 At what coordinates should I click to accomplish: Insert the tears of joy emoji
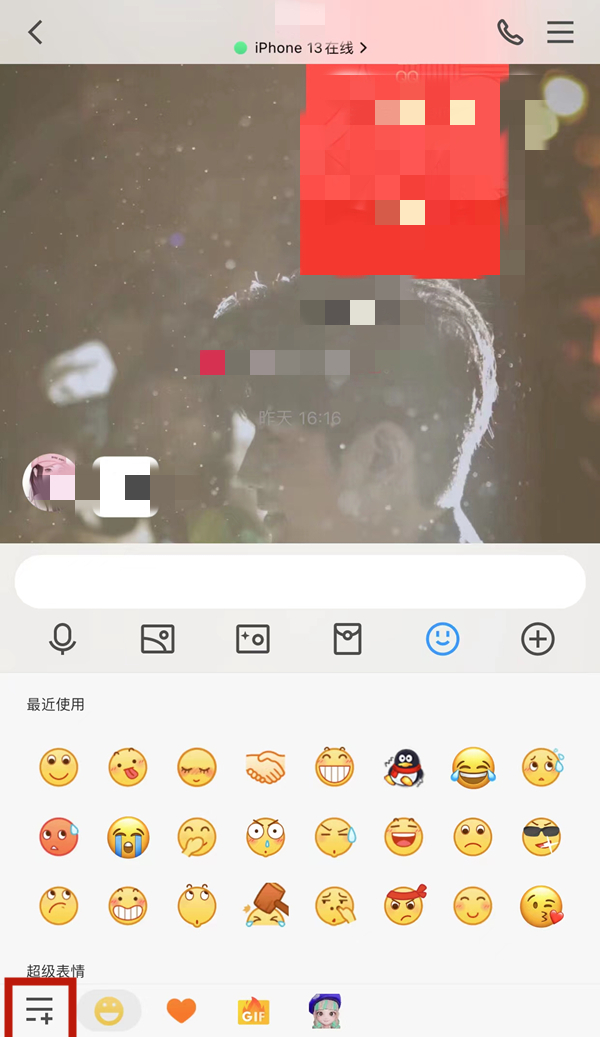(473, 767)
